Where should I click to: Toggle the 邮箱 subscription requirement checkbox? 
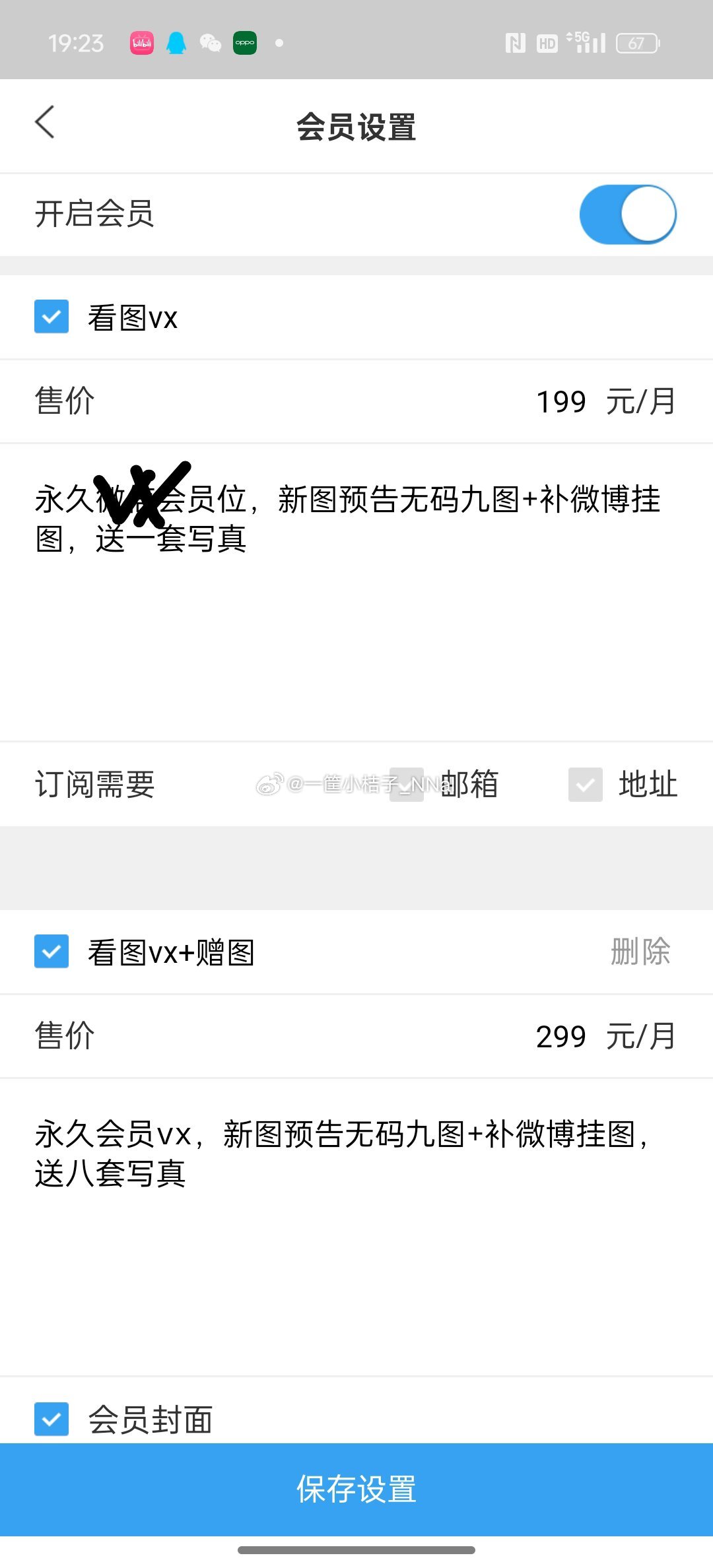tap(407, 785)
